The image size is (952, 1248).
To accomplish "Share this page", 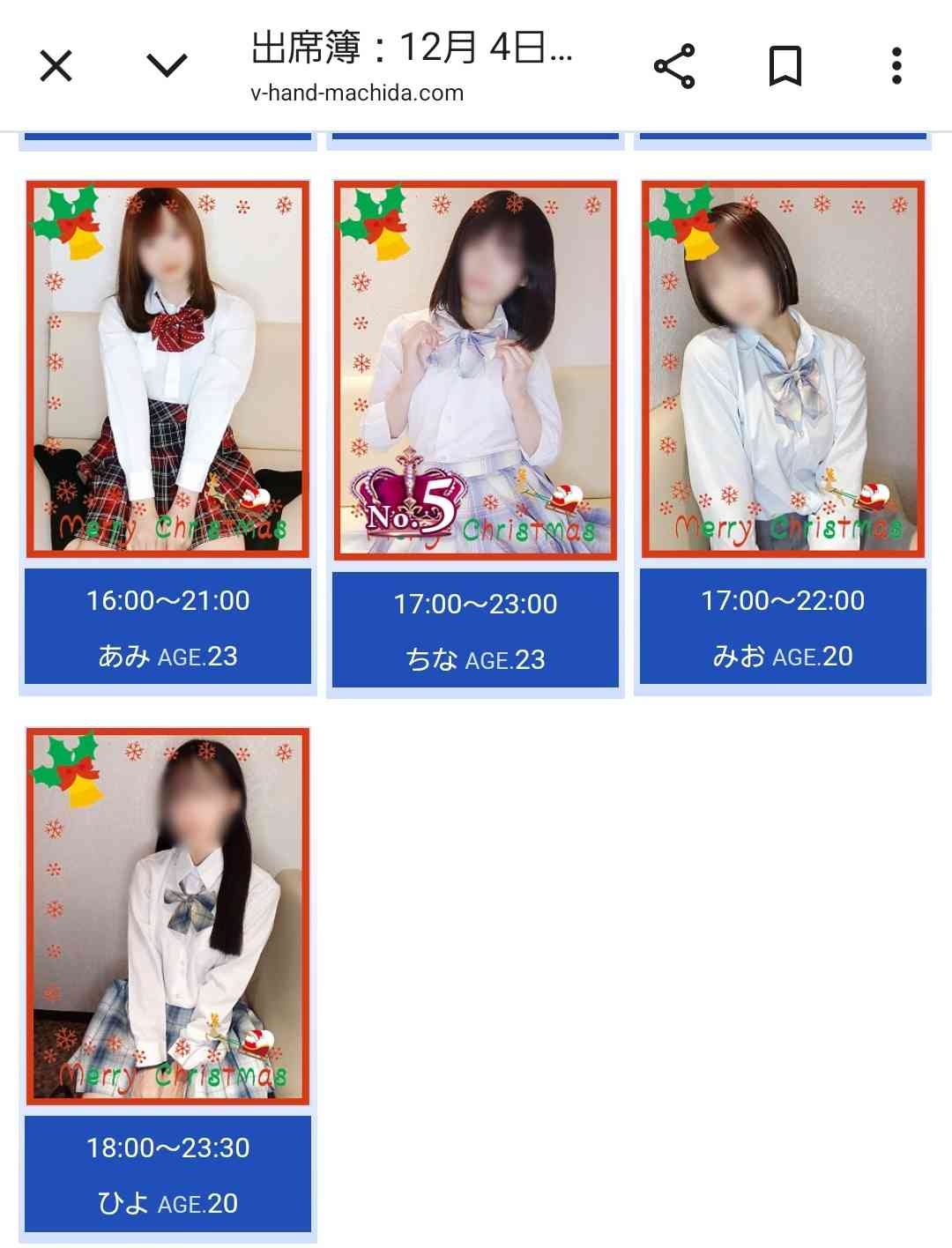I will [674, 66].
